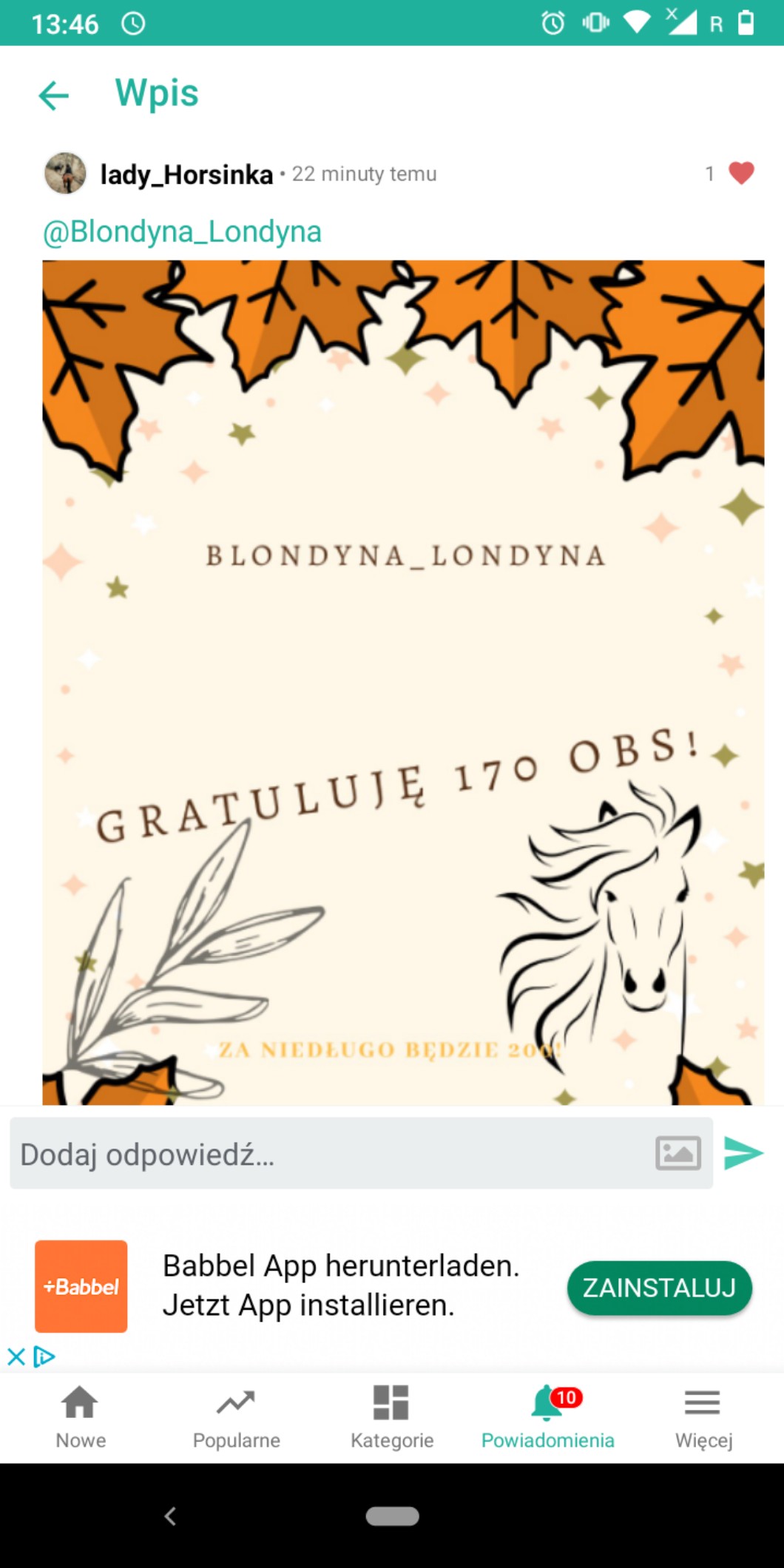Open the ad choices info icon
This screenshot has height=1568, width=784.
tap(44, 1356)
